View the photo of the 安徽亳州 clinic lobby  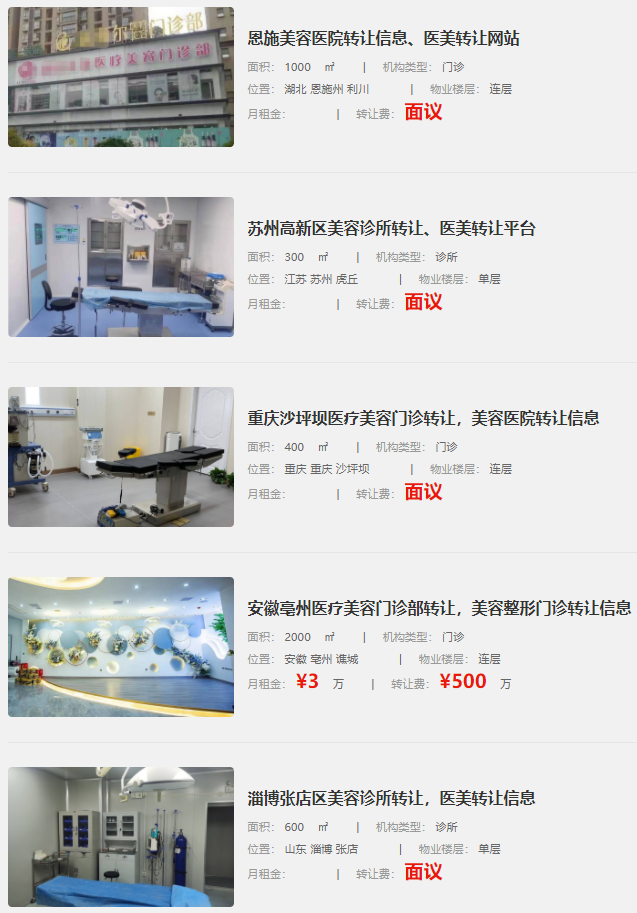[x=121, y=647]
